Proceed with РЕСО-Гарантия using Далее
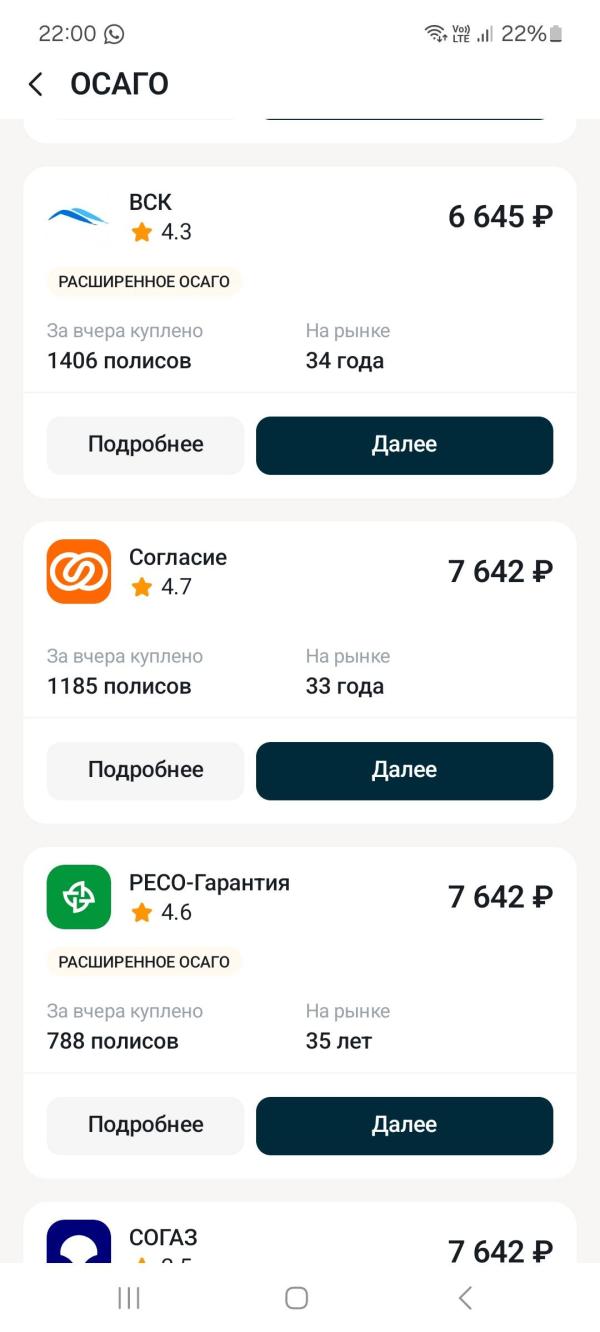 click(404, 1125)
